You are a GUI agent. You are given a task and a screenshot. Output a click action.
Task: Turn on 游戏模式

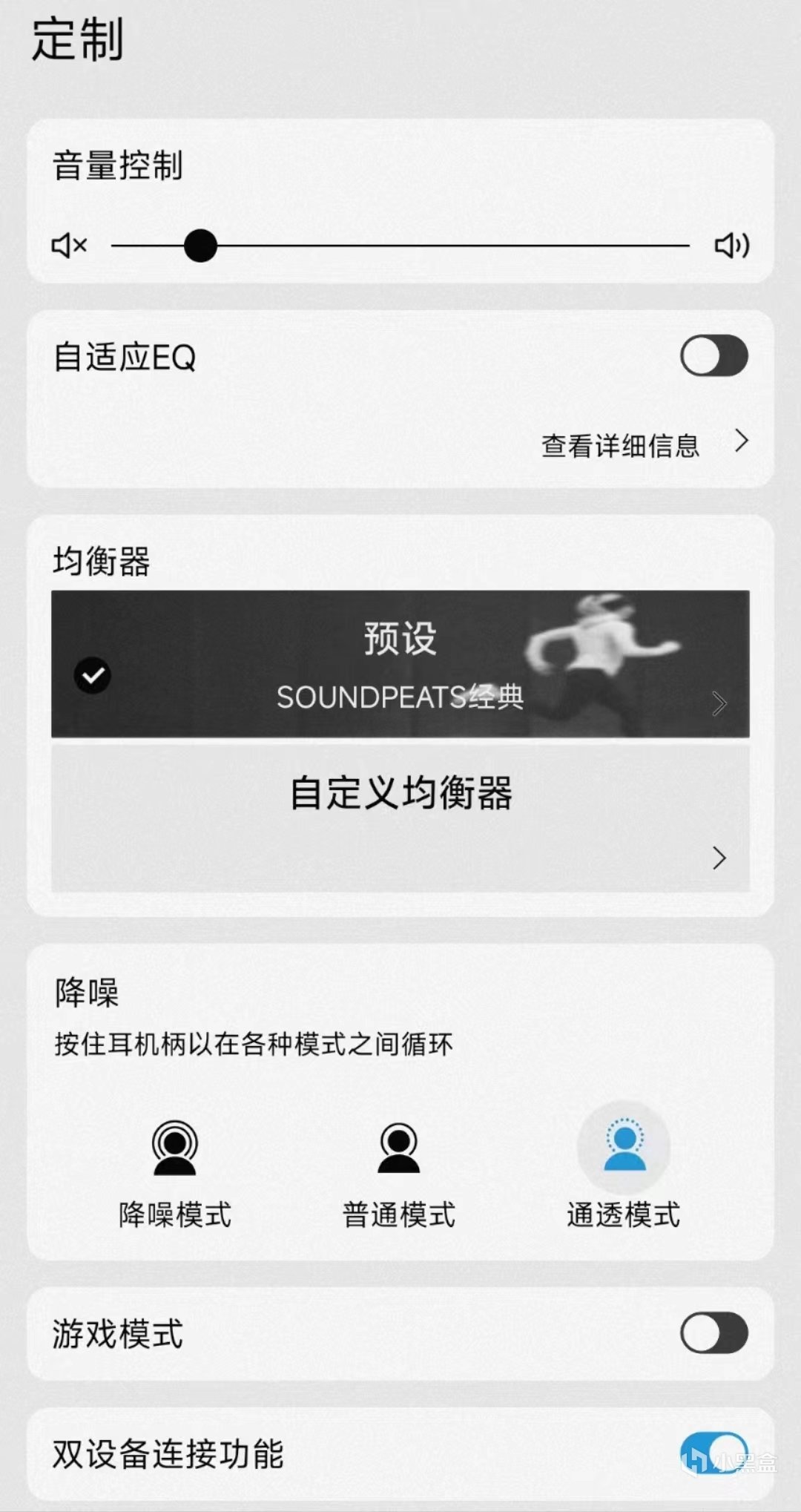point(713,1333)
